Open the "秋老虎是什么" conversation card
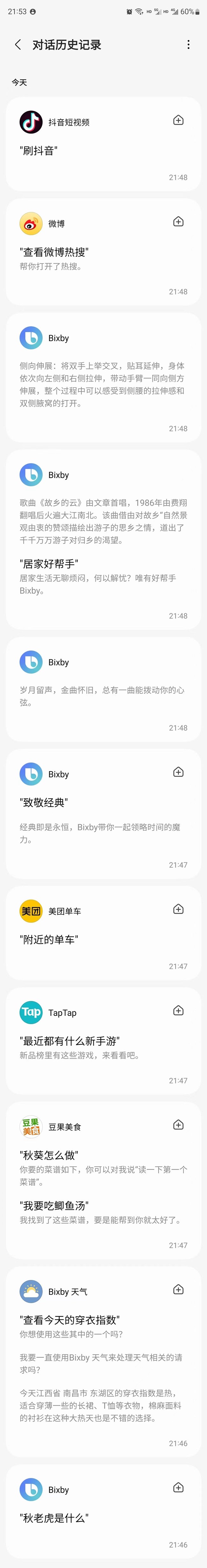This screenshot has width=207, height=1568. 55,1518
